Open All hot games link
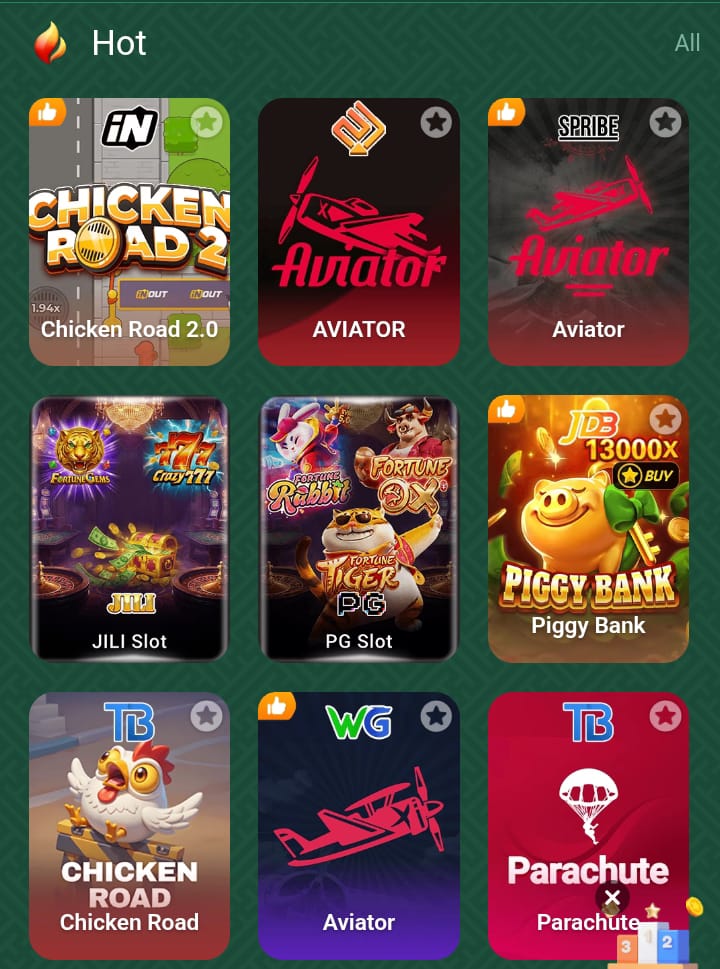This screenshot has height=969, width=720. click(x=687, y=43)
